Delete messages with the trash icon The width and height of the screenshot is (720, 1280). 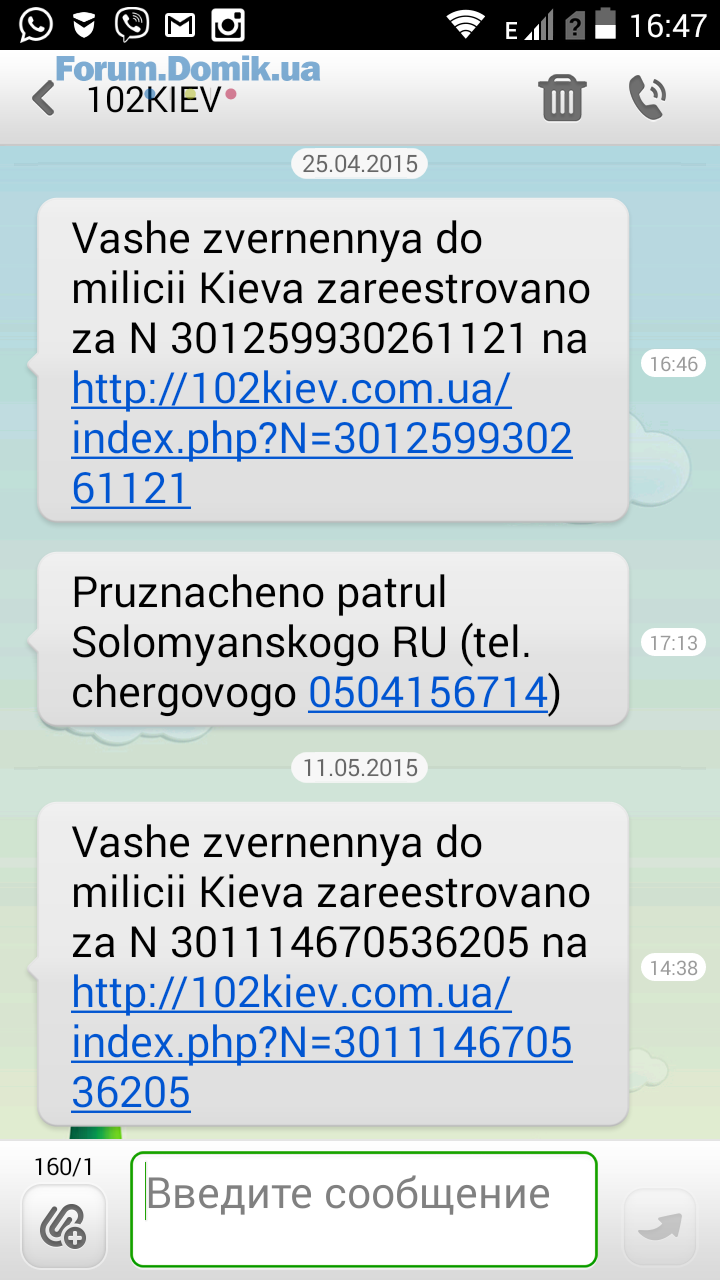(x=562, y=98)
